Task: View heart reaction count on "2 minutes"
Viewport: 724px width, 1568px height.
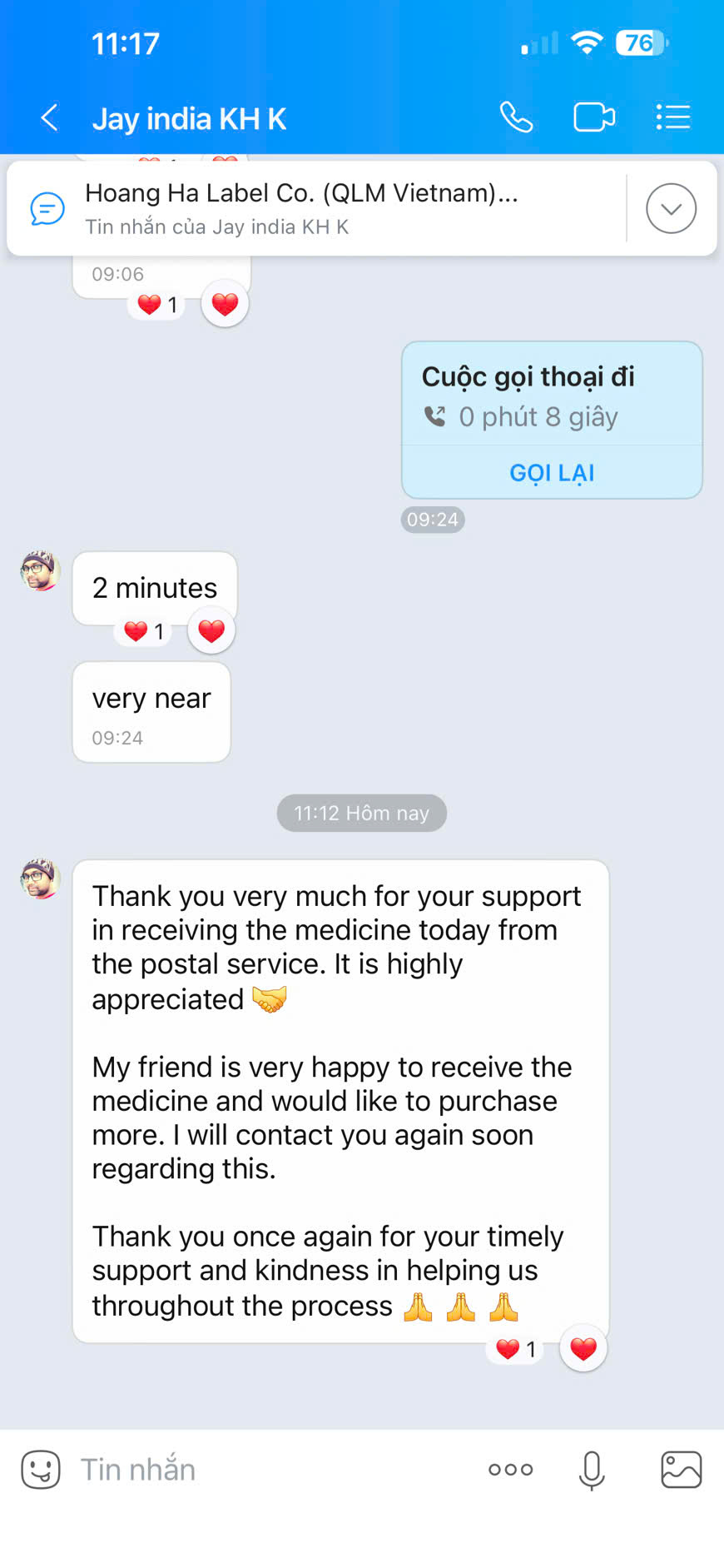Action: point(144,631)
